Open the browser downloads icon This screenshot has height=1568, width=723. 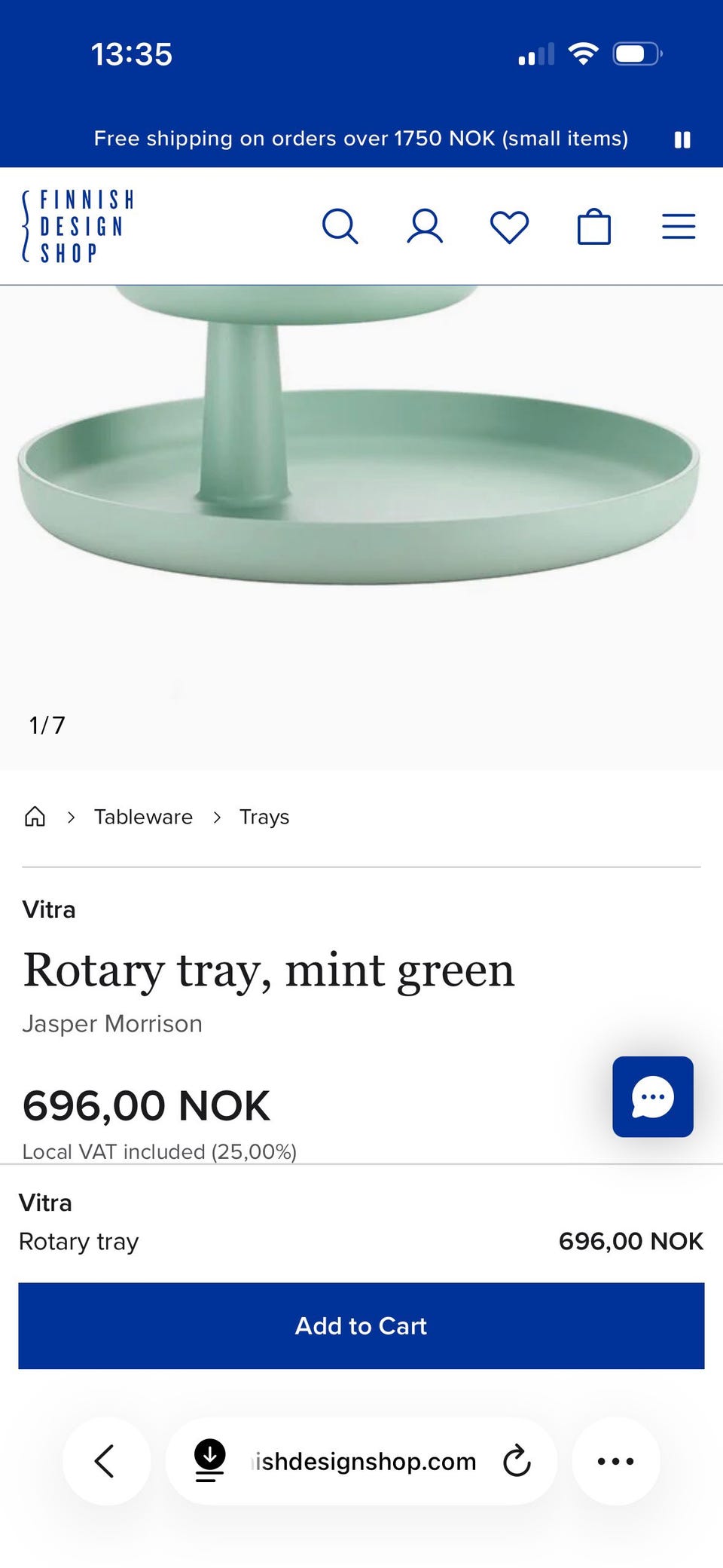click(x=209, y=1460)
